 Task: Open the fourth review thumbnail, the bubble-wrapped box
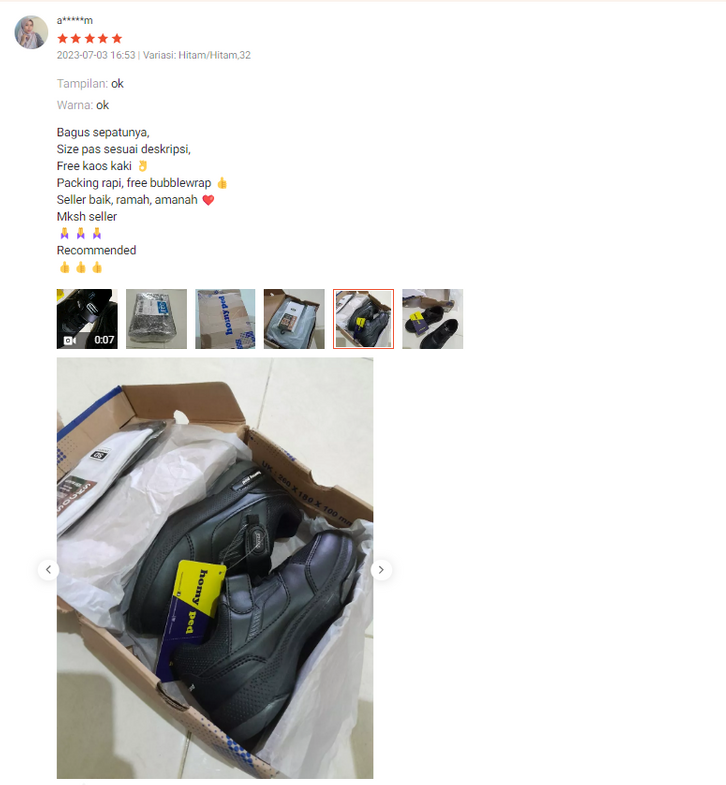[294, 319]
